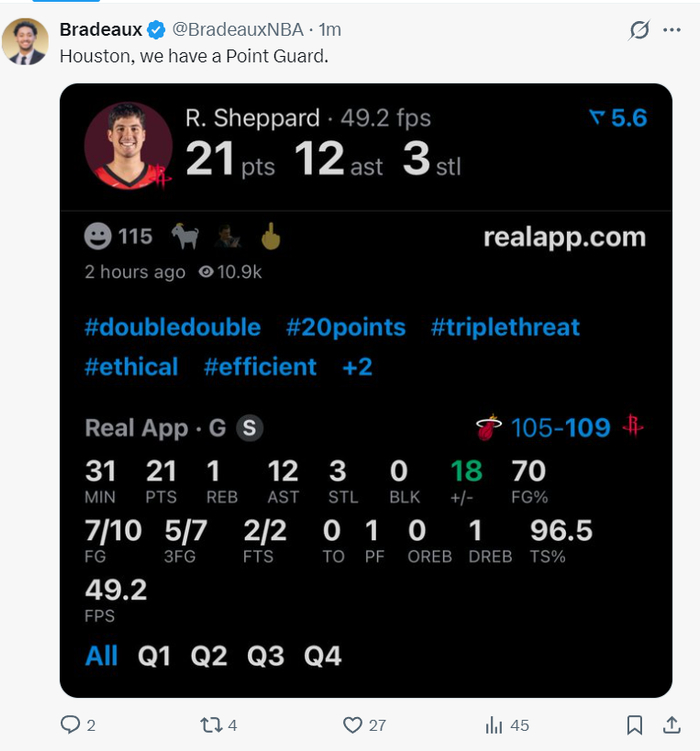Share the post via share icon

pos(671,725)
